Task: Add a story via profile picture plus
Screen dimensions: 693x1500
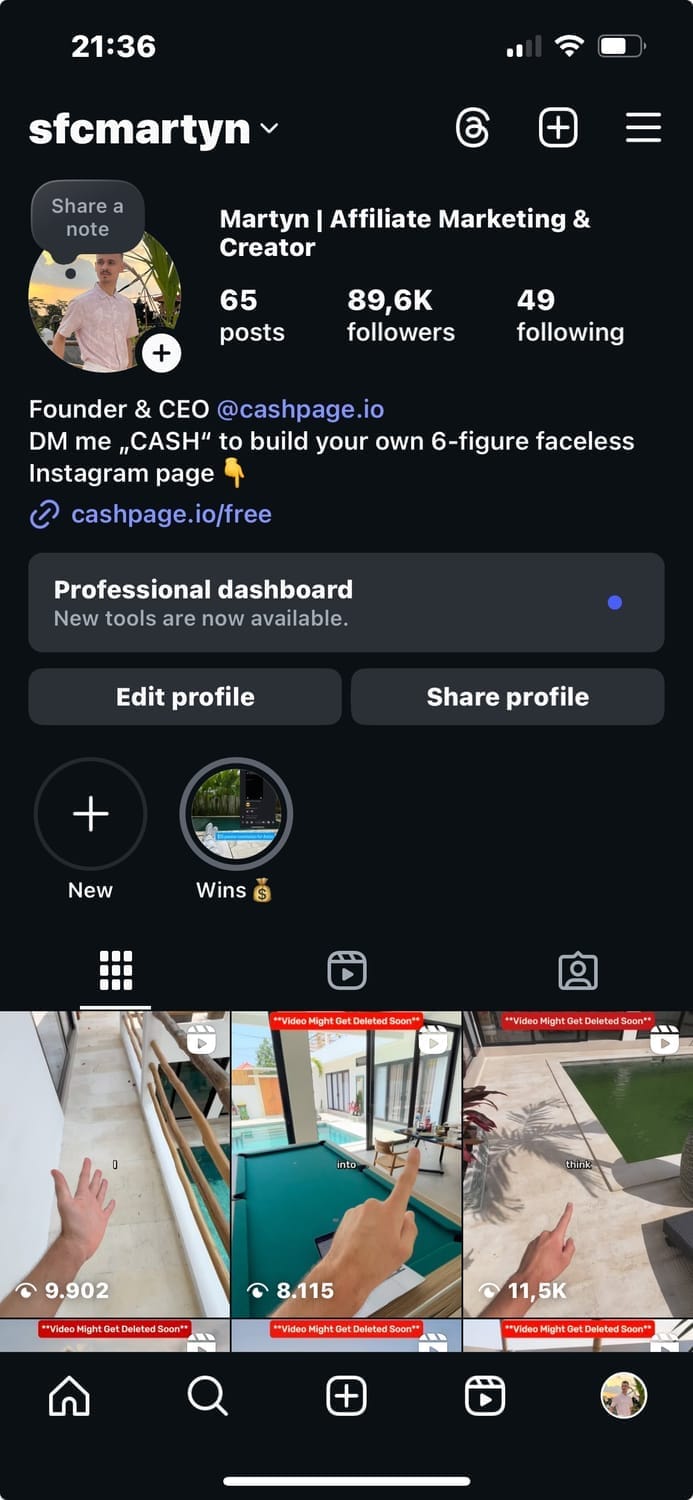Action: [x=161, y=352]
